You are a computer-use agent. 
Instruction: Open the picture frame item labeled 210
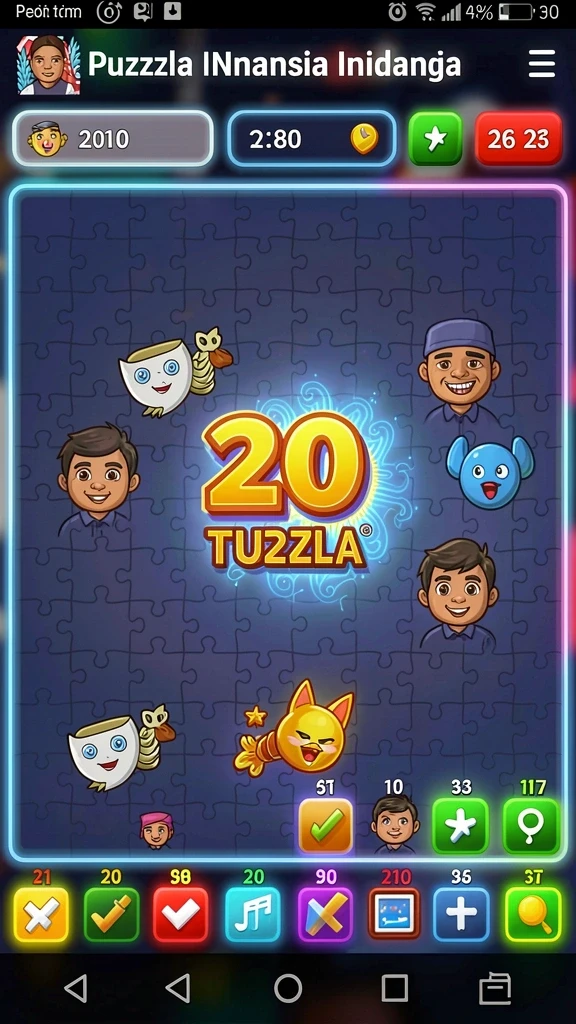[394, 914]
